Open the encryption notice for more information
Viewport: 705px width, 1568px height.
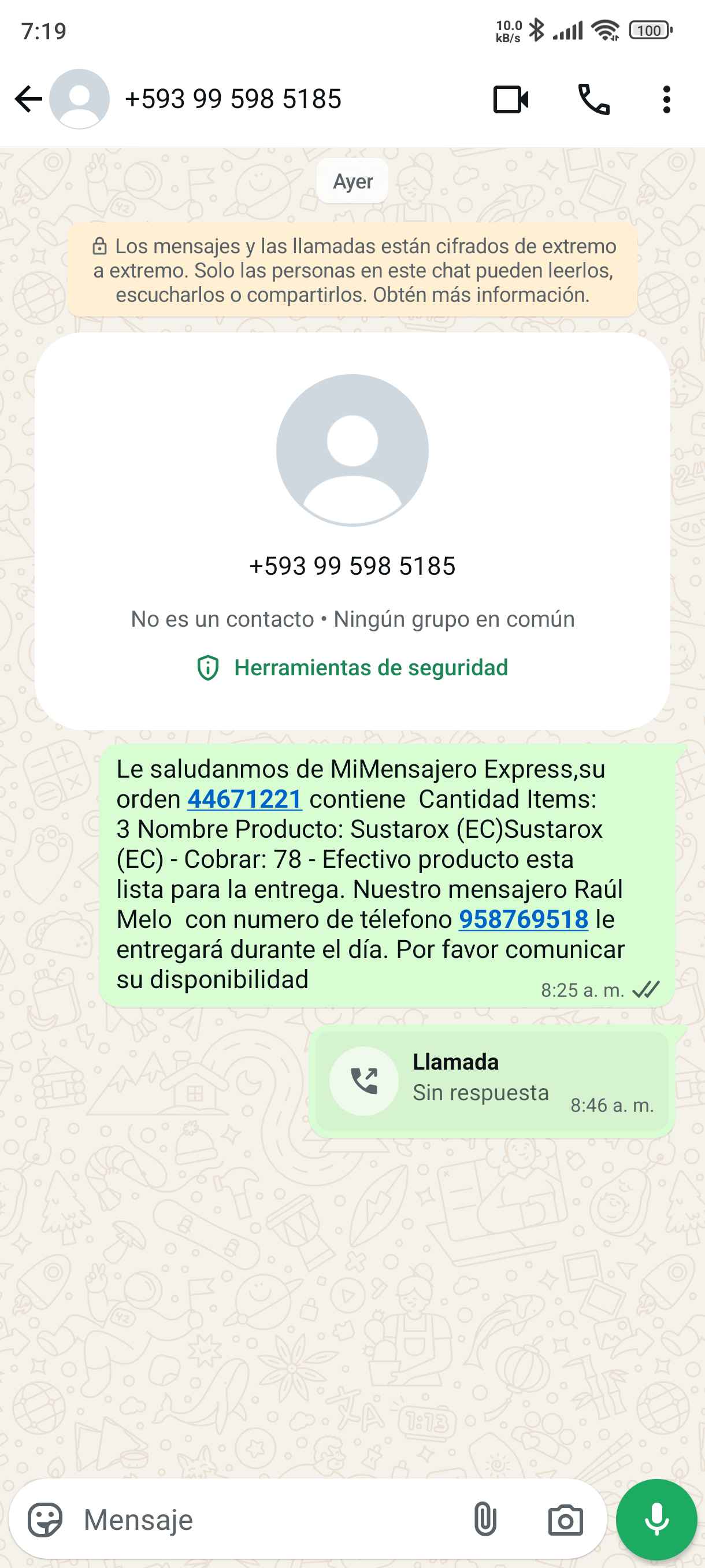(352, 270)
